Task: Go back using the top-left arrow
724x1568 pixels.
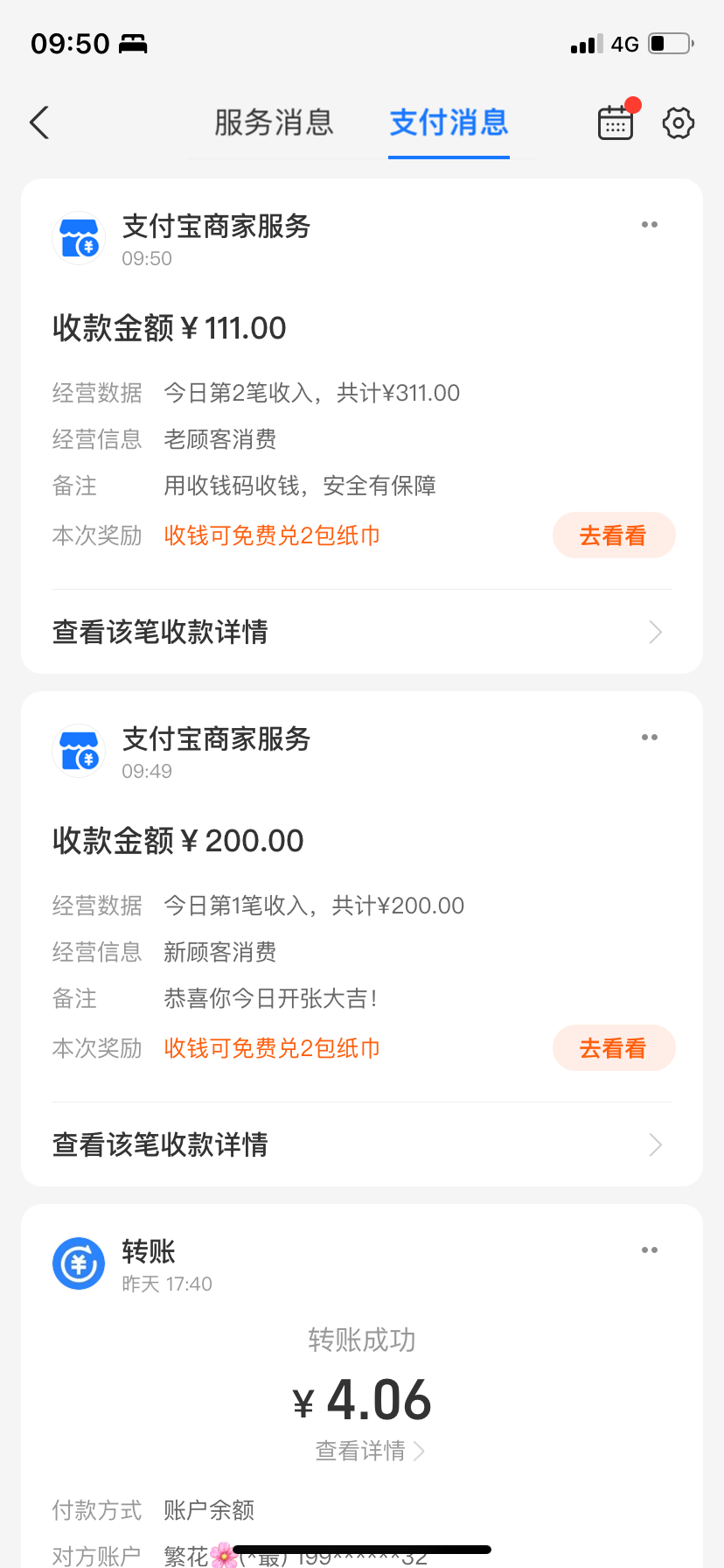Action: pyautogui.click(x=40, y=123)
